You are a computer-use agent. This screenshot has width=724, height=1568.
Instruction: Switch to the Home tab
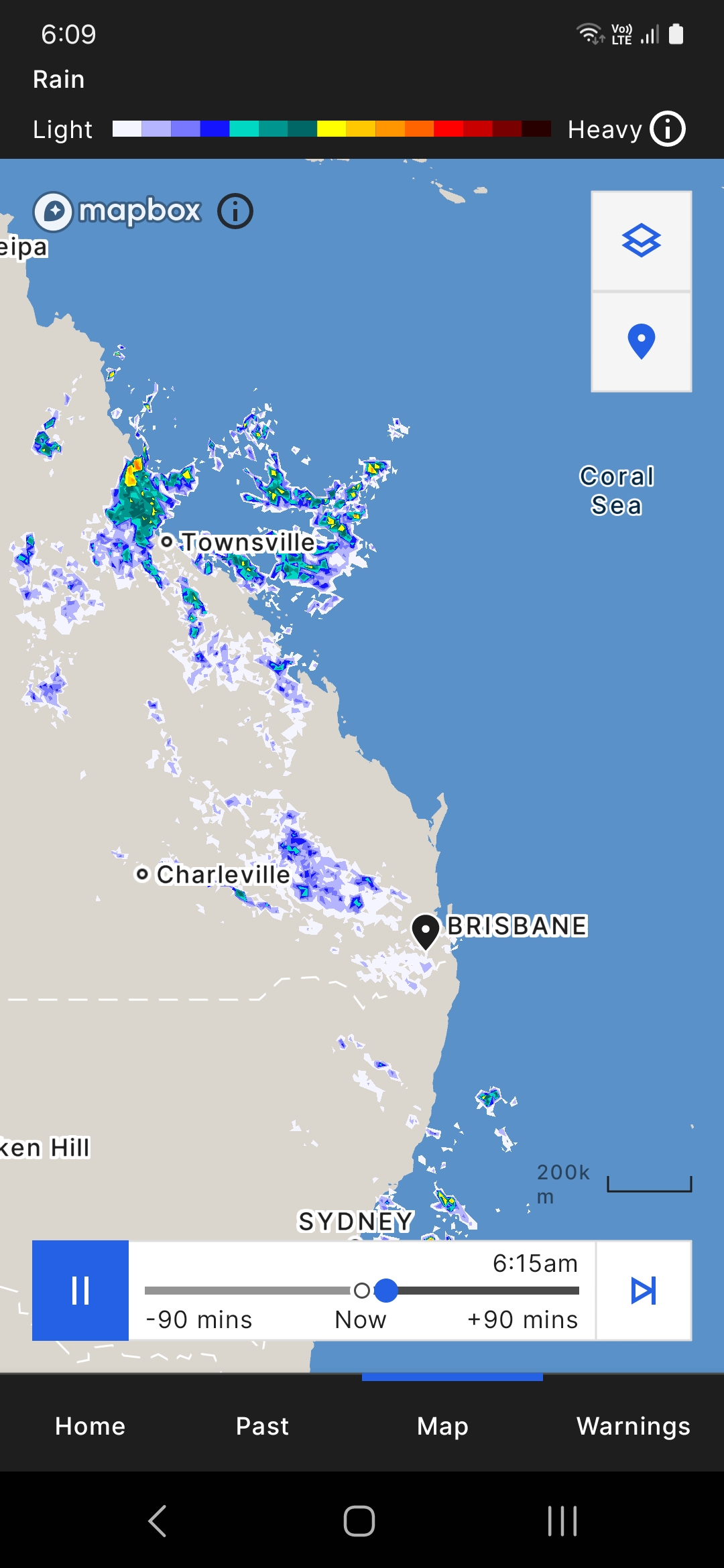point(90,1426)
